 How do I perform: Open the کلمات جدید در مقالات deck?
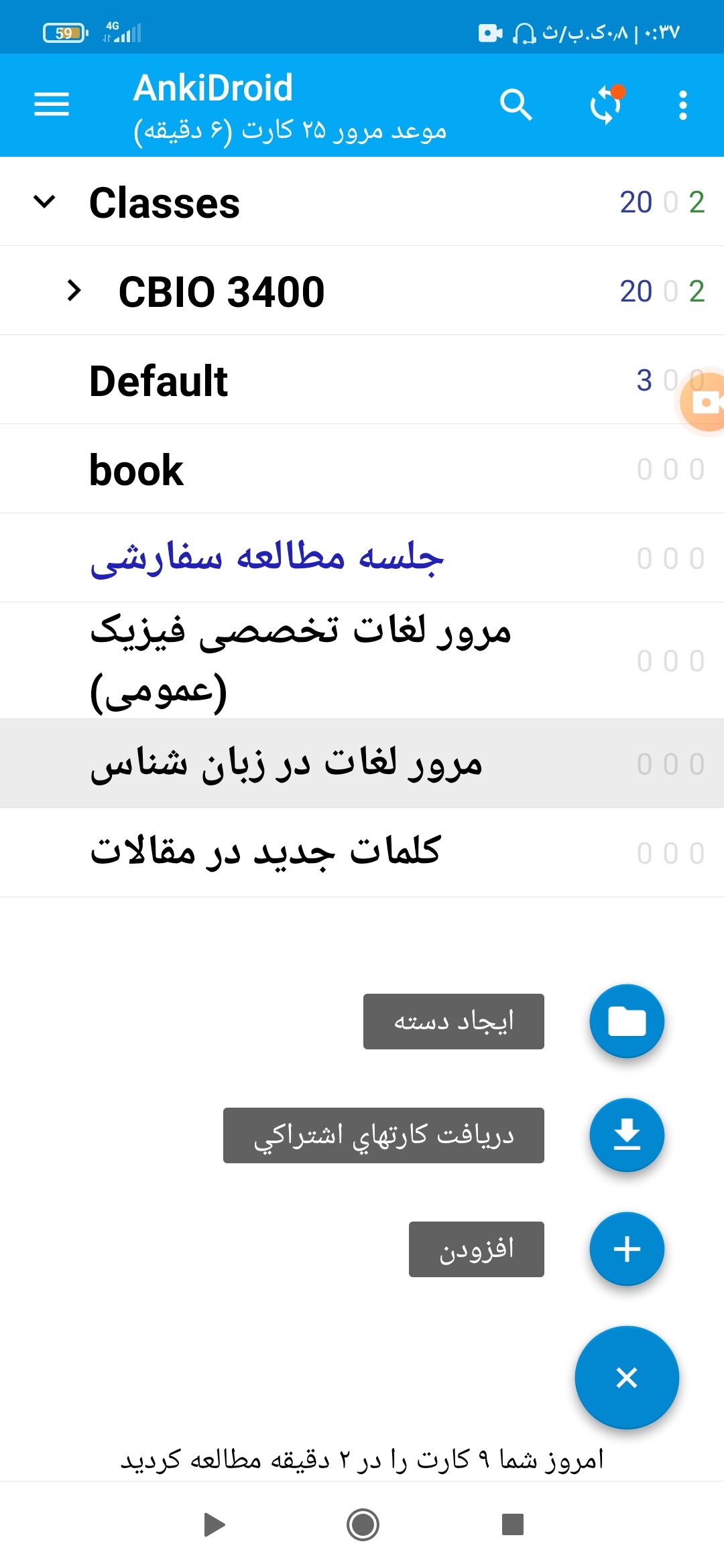coord(362,852)
